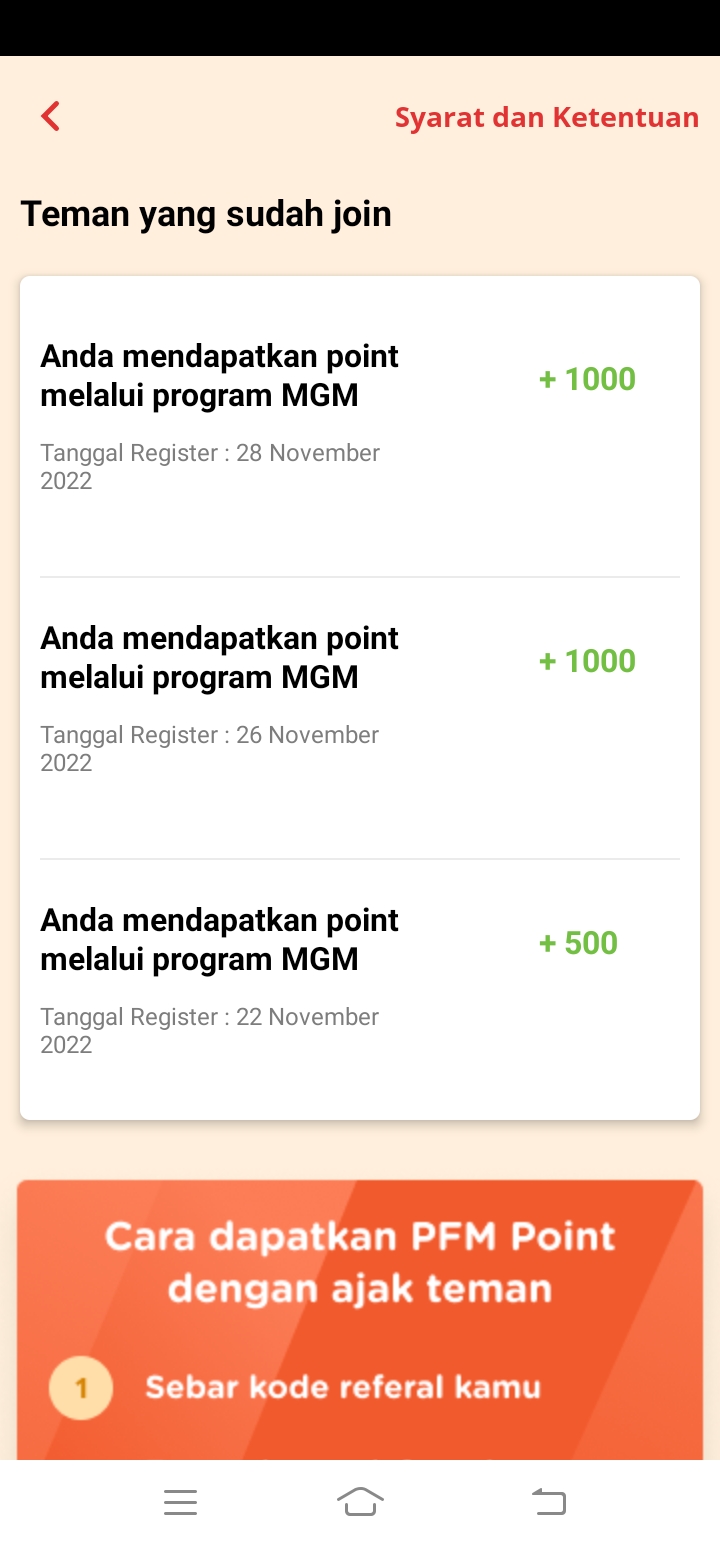Open Syarat dan Ketentuan terms page
The height and width of the screenshot is (1544, 720).
point(548,116)
